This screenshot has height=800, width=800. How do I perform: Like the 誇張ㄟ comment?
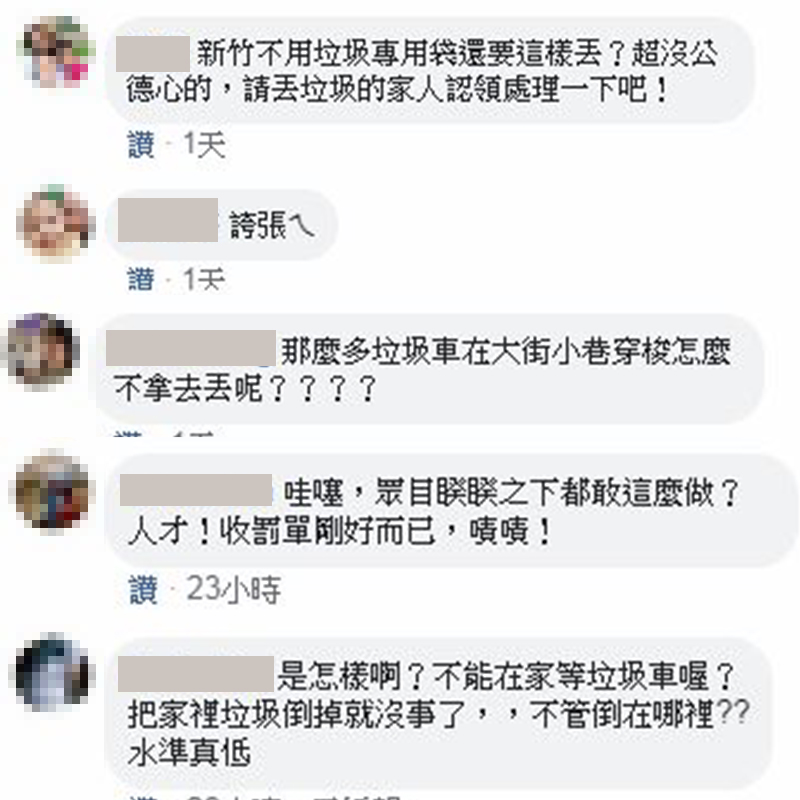(142, 279)
